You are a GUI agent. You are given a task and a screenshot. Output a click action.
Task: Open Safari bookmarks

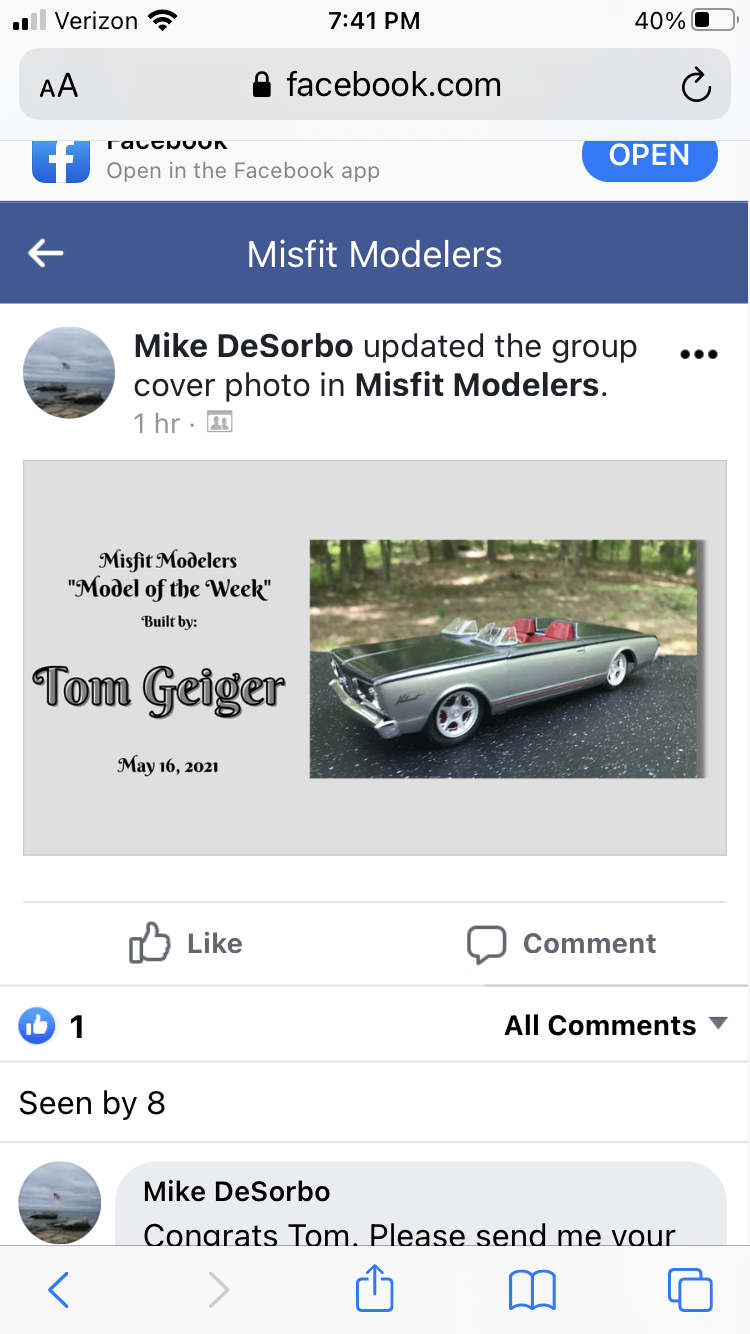[532, 1290]
